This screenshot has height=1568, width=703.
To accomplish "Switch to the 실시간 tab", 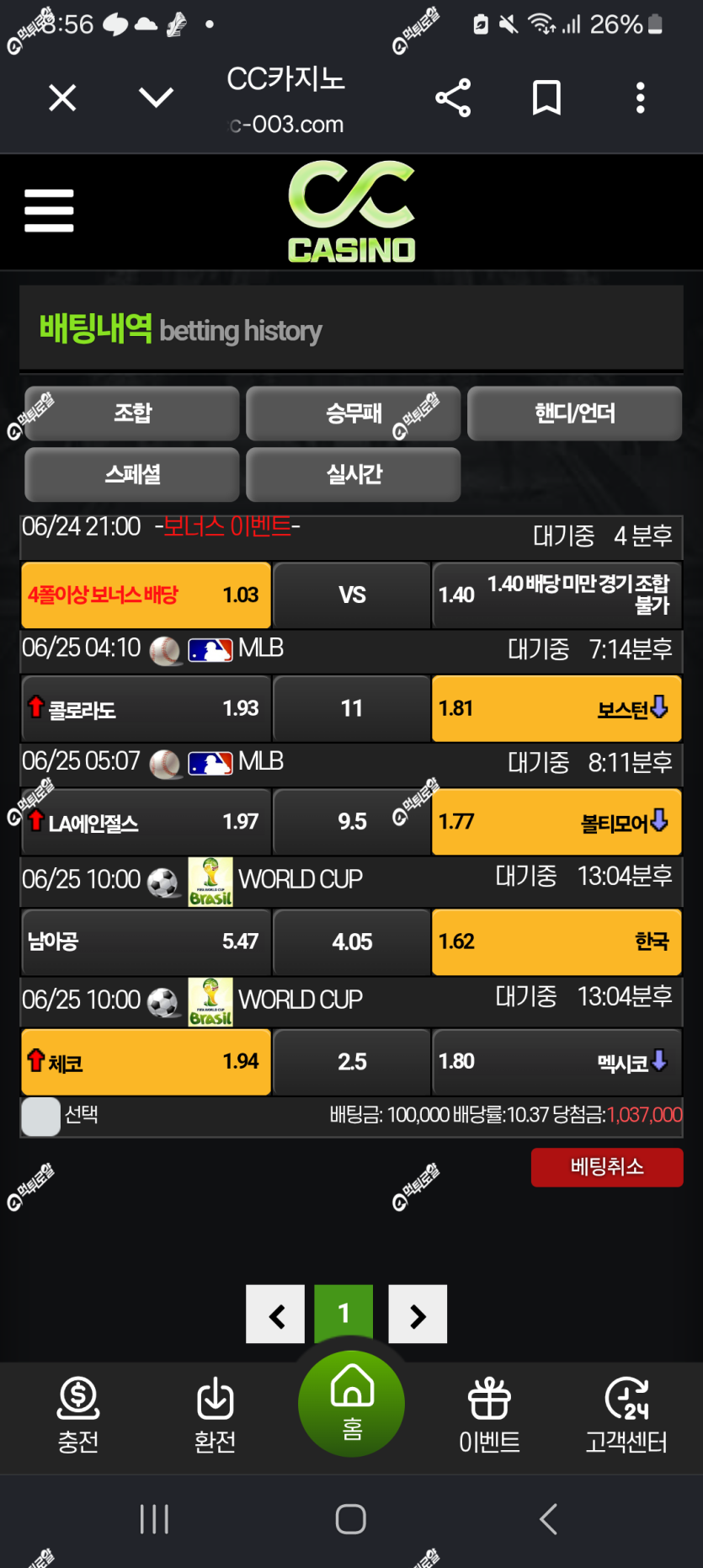I will 354,475.
